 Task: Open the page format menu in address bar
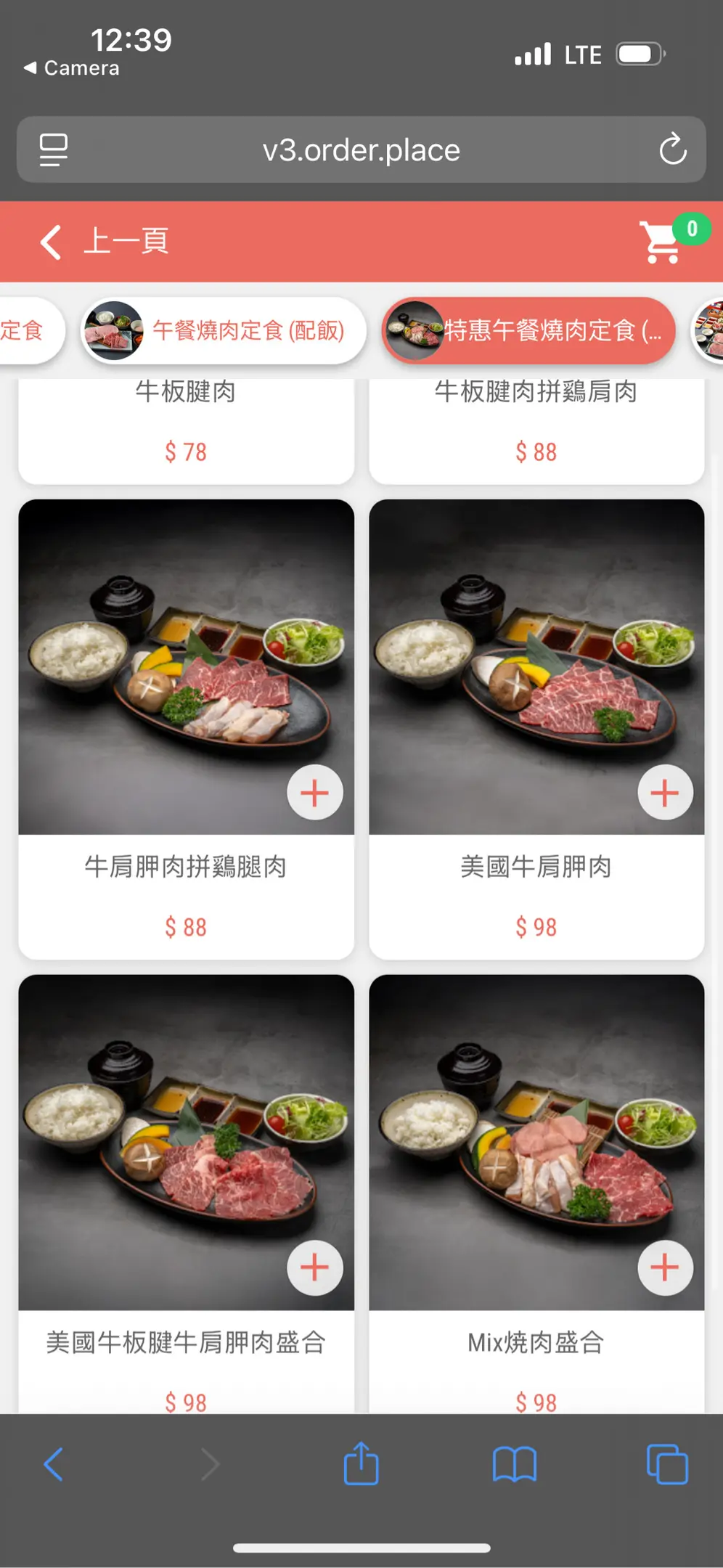tap(53, 150)
